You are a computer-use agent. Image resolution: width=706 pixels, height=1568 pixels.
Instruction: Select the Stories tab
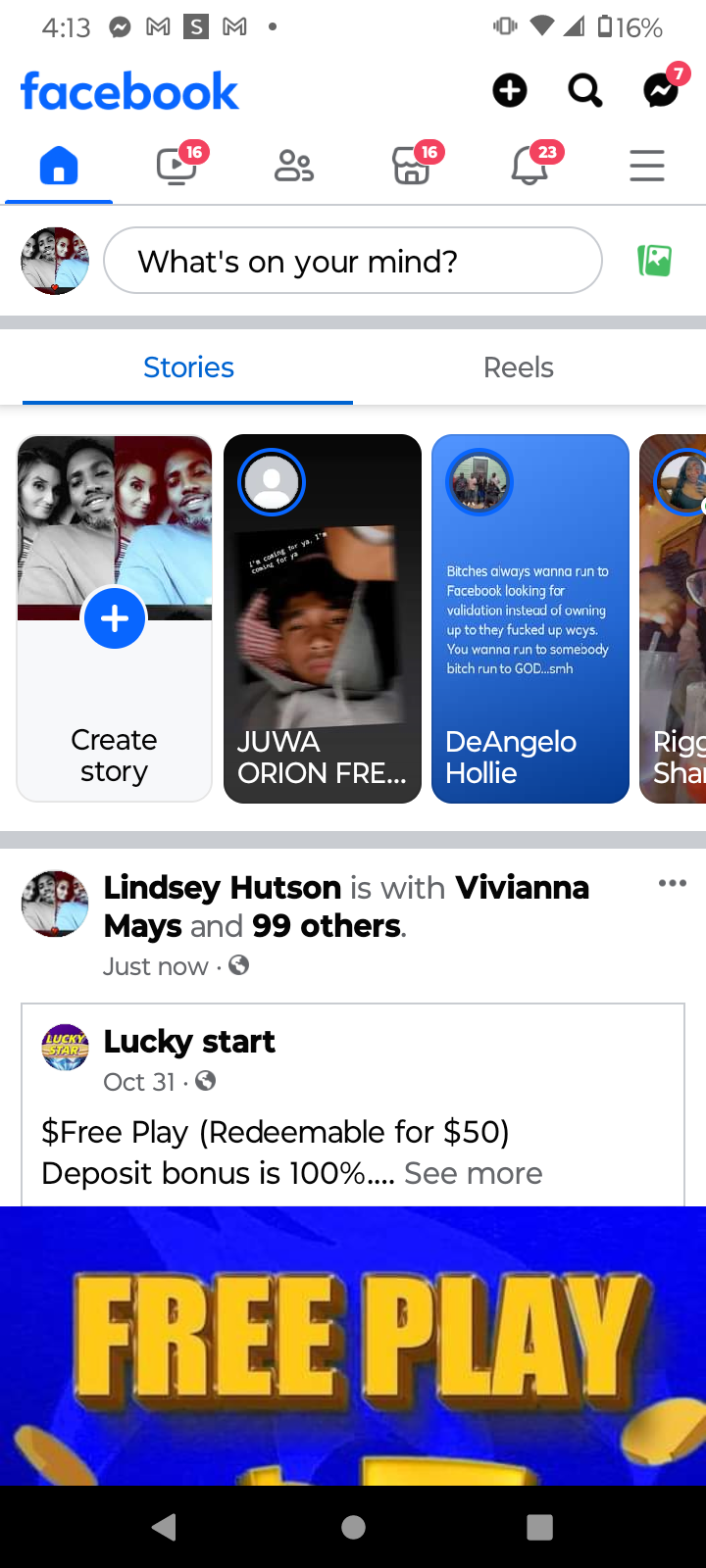coord(188,367)
